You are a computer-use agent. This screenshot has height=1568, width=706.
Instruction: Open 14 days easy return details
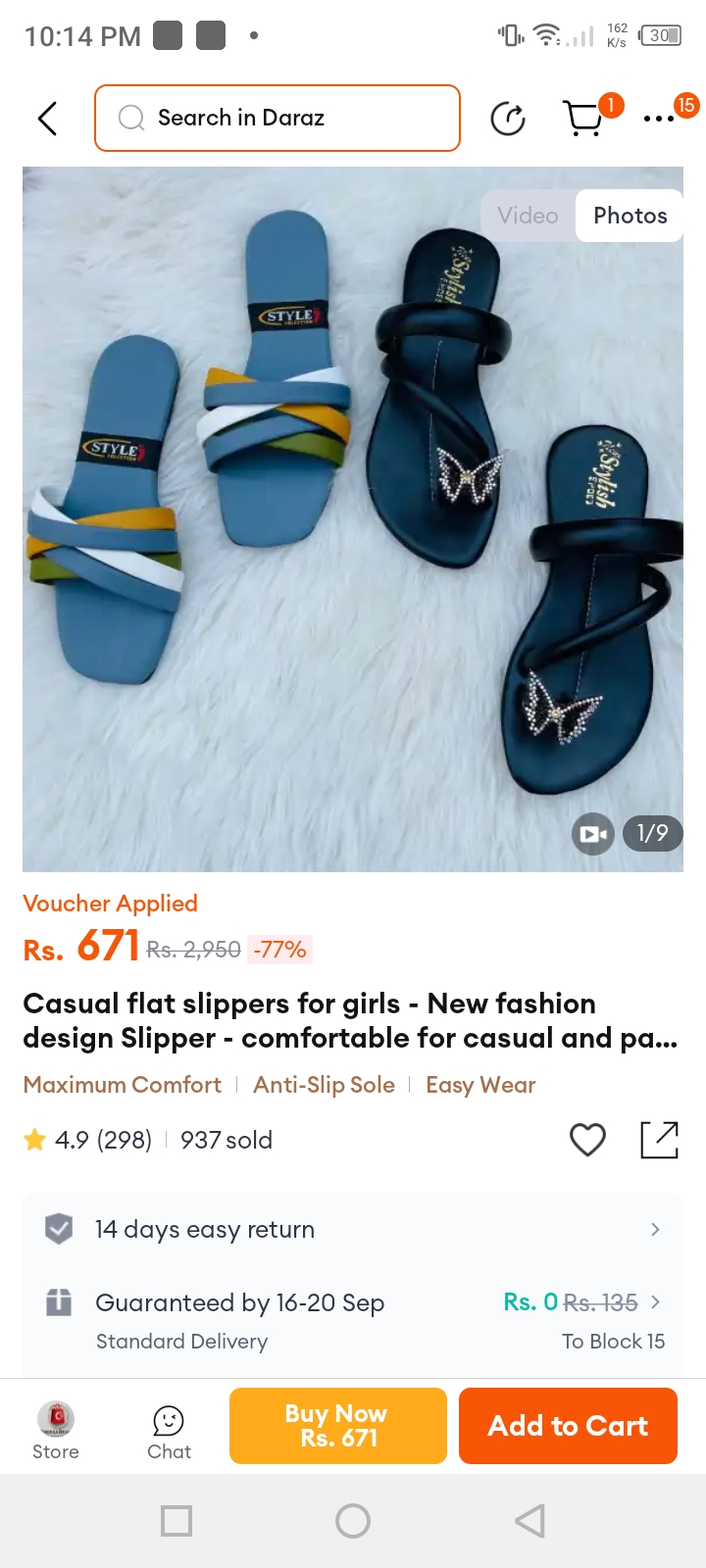pos(353,1229)
